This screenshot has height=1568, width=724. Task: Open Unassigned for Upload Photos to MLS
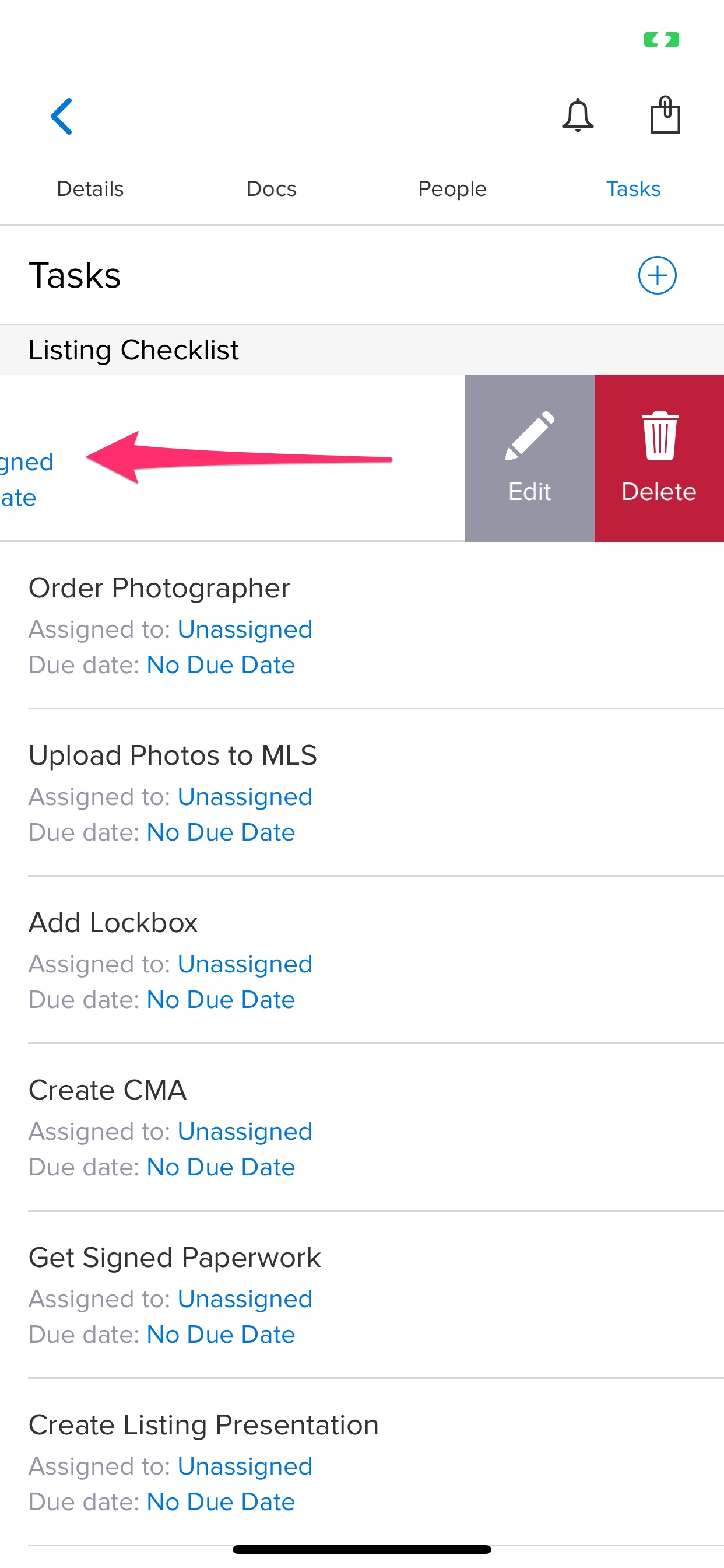(x=245, y=796)
